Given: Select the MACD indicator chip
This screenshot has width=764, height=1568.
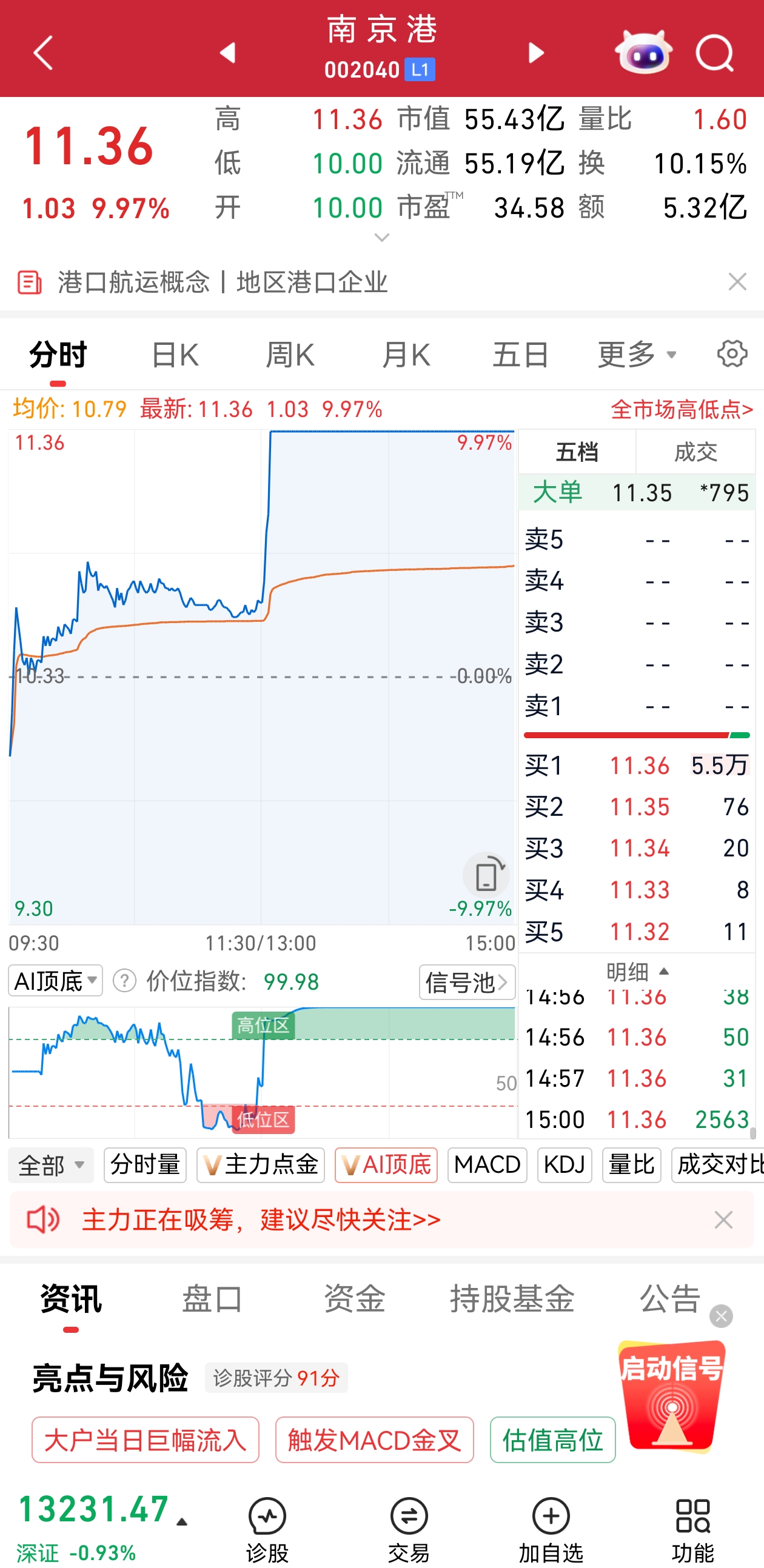Looking at the screenshot, I should pyautogui.click(x=487, y=1166).
